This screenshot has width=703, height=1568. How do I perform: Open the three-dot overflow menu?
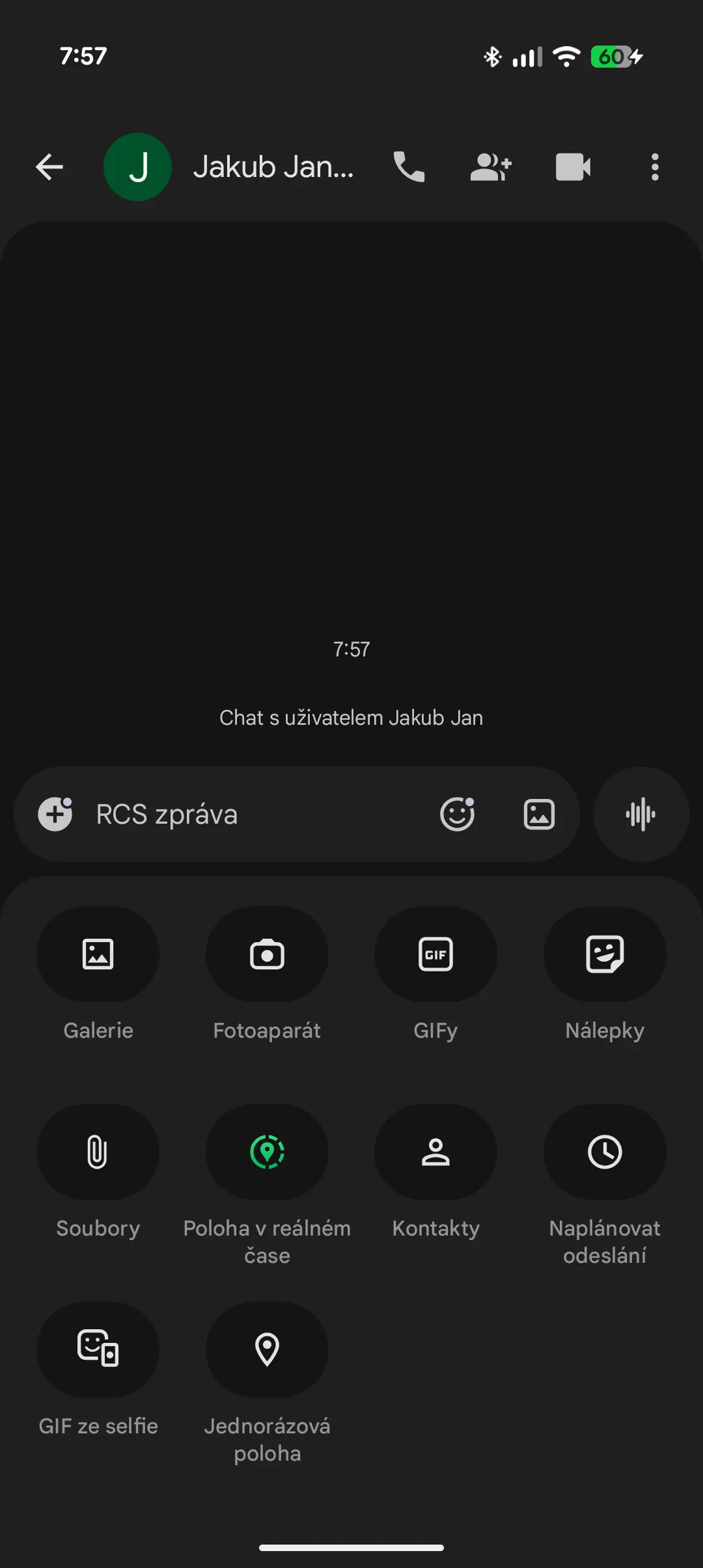tap(655, 167)
